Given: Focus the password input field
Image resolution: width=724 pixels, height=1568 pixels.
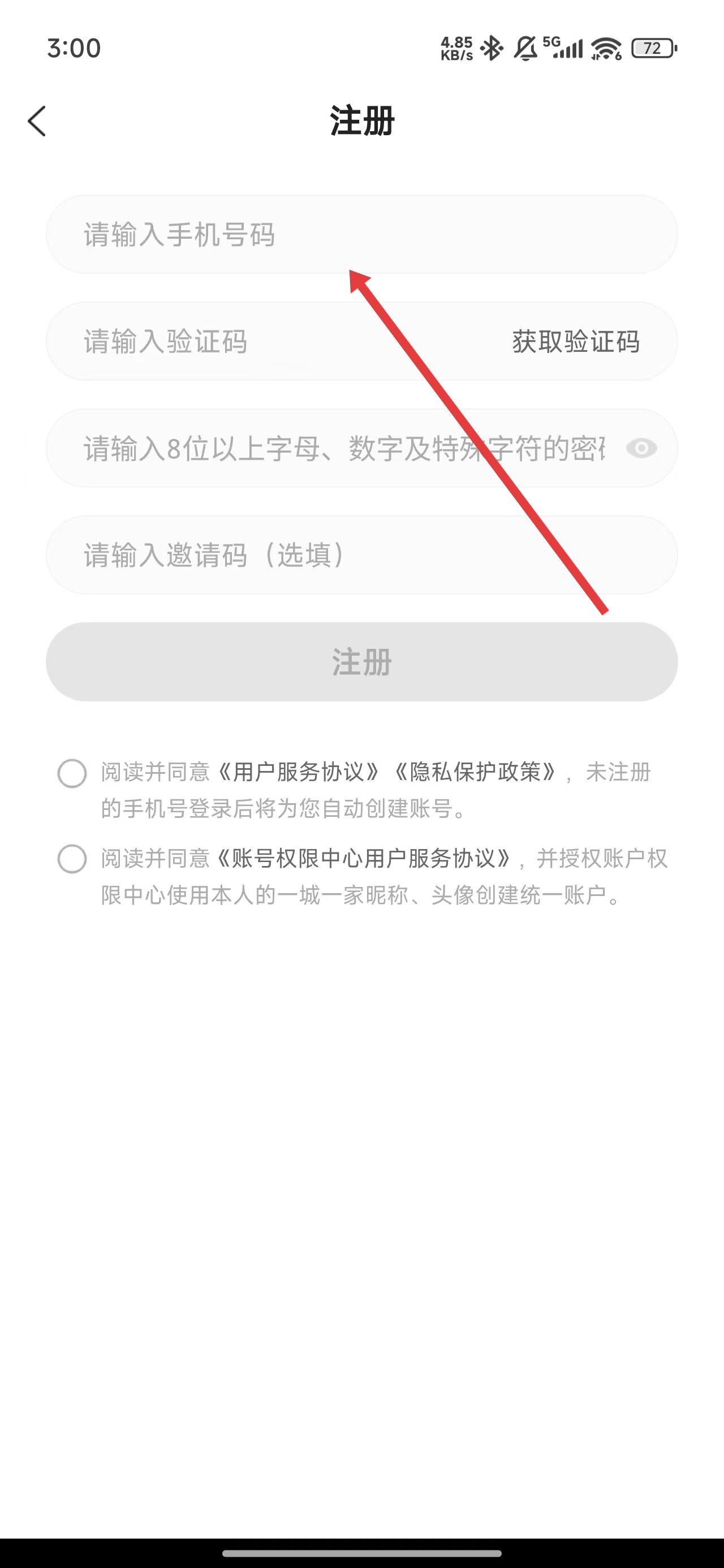Looking at the screenshot, I should point(341,449).
